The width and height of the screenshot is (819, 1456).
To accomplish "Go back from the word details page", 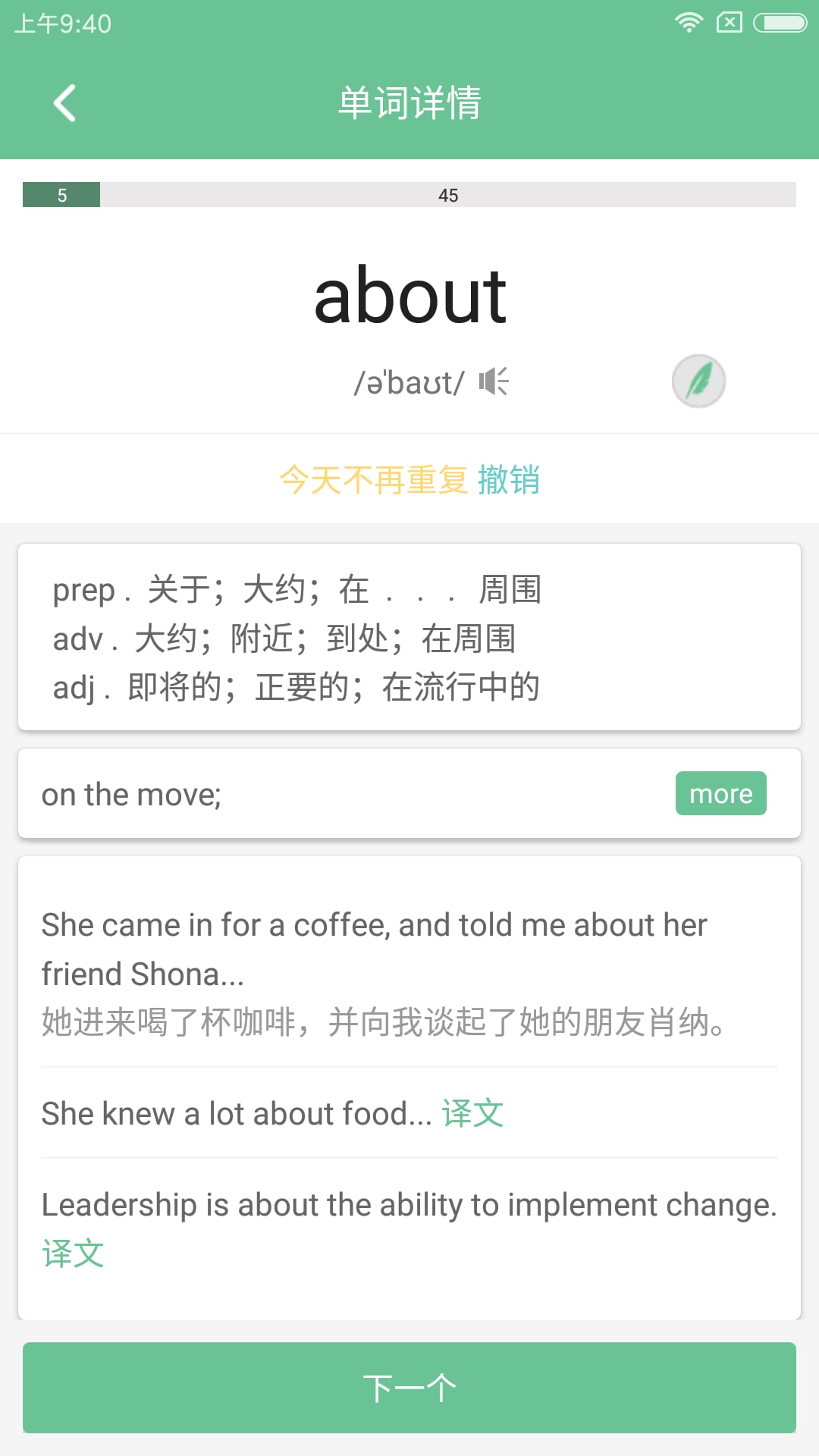I will tap(65, 102).
